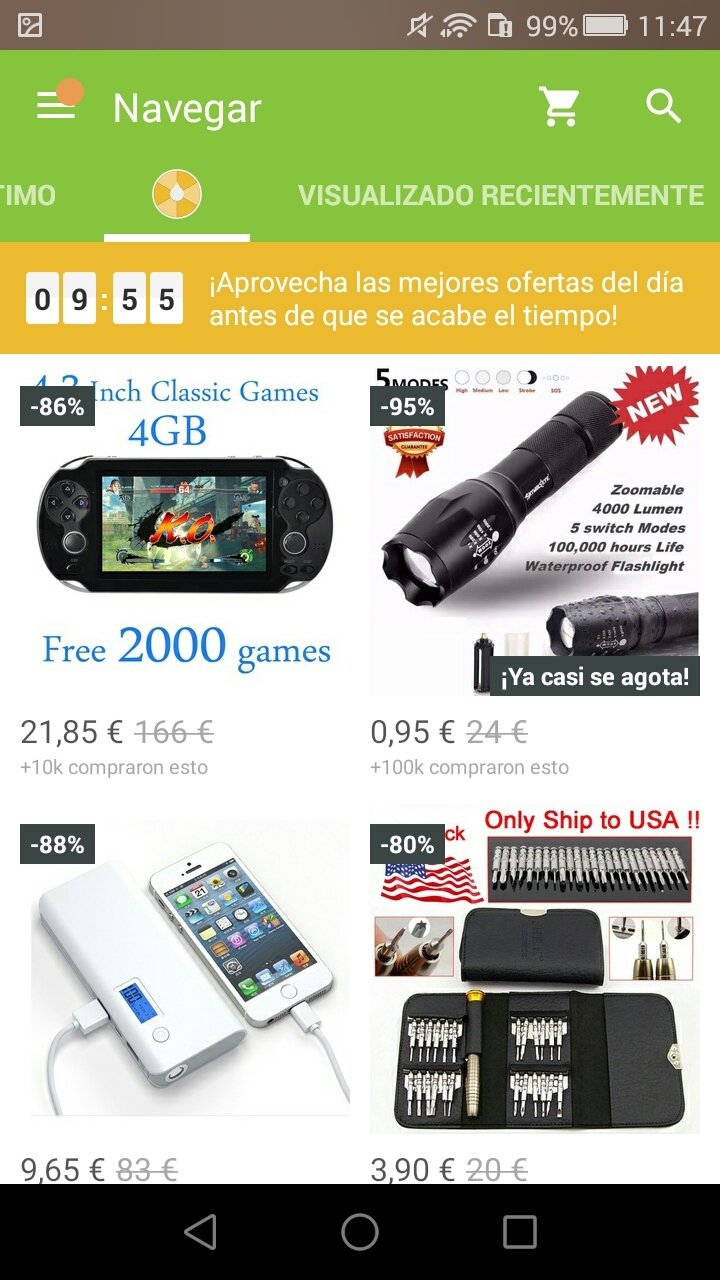Viewport: 720px width, 1280px height.
Task: Tap the search magnifier icon
Action: pos(663,106)
